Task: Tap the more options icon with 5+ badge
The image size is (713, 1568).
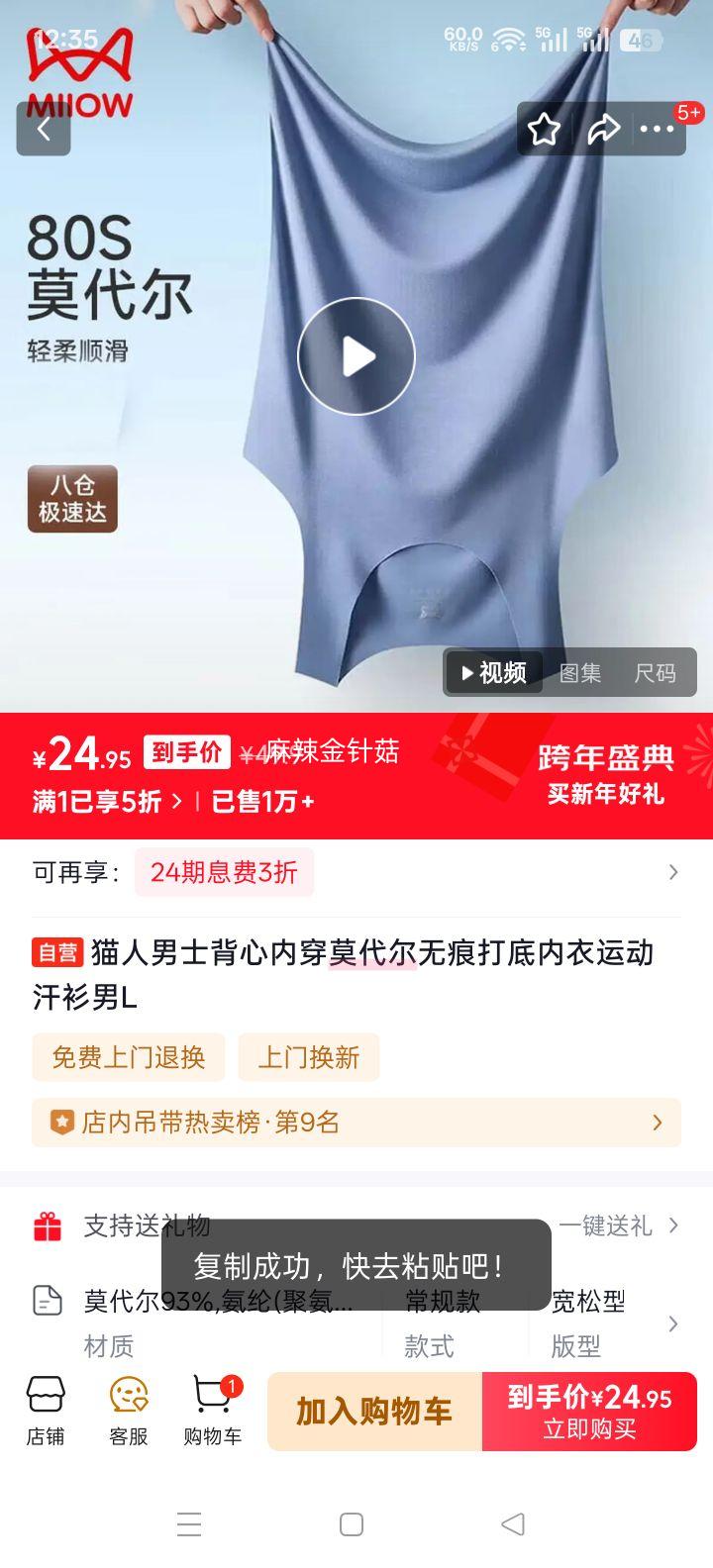Action: (x=657, y=129)
